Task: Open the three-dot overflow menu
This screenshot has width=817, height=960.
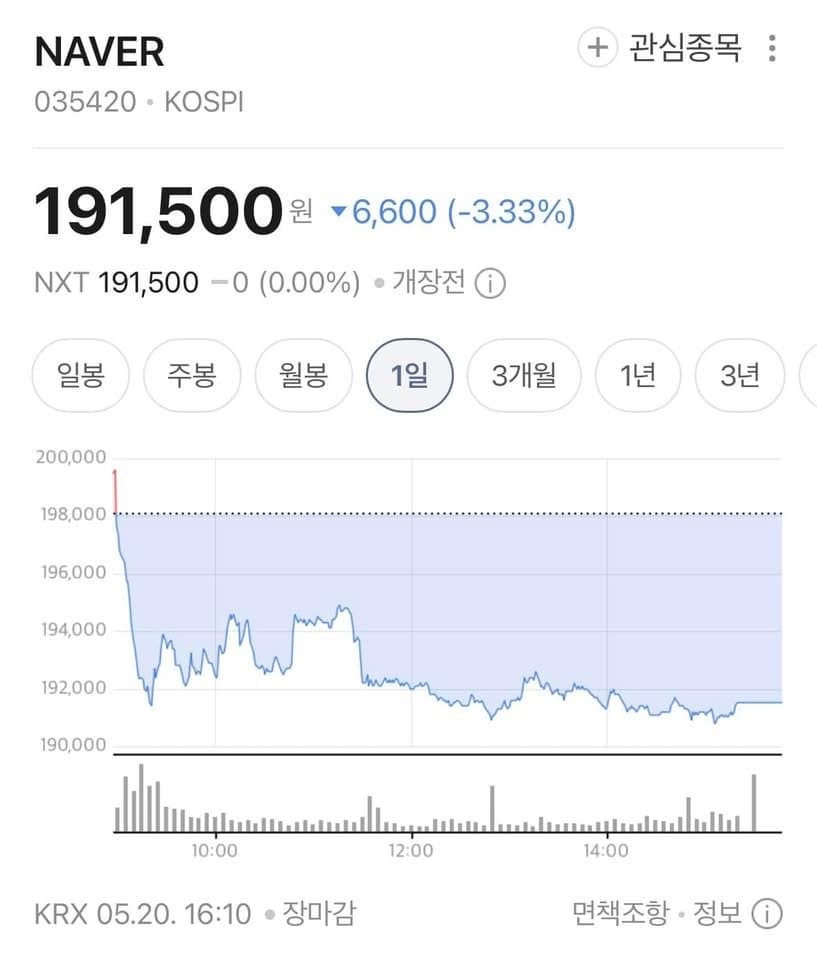Action: tap(772, 48)
